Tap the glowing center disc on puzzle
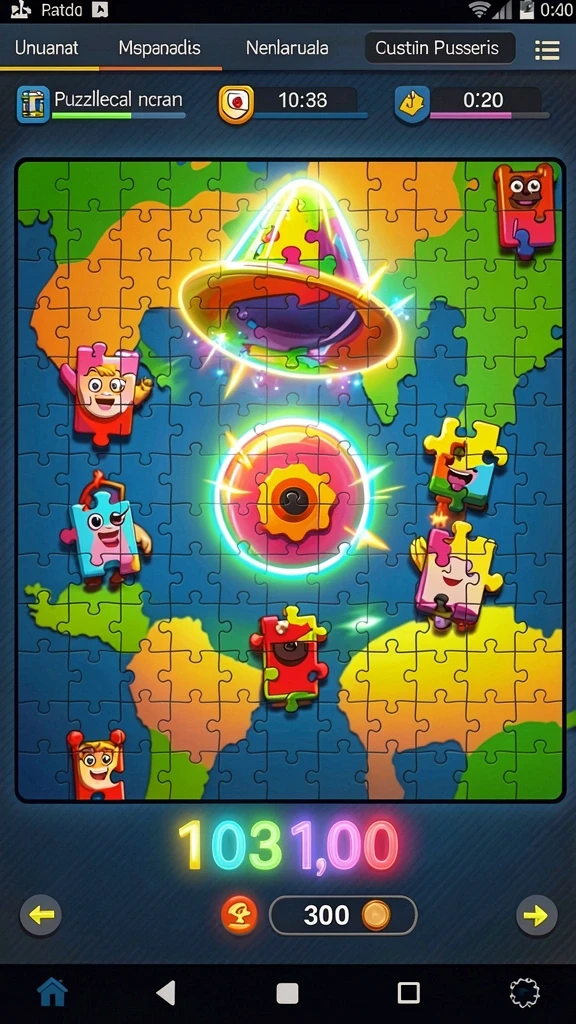 click(293, 498)
